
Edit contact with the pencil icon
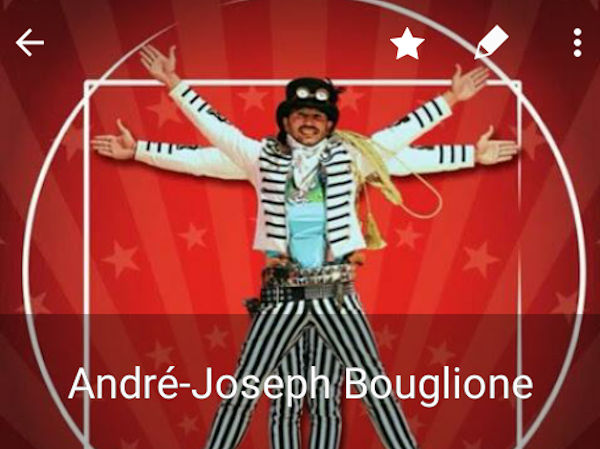491,43
